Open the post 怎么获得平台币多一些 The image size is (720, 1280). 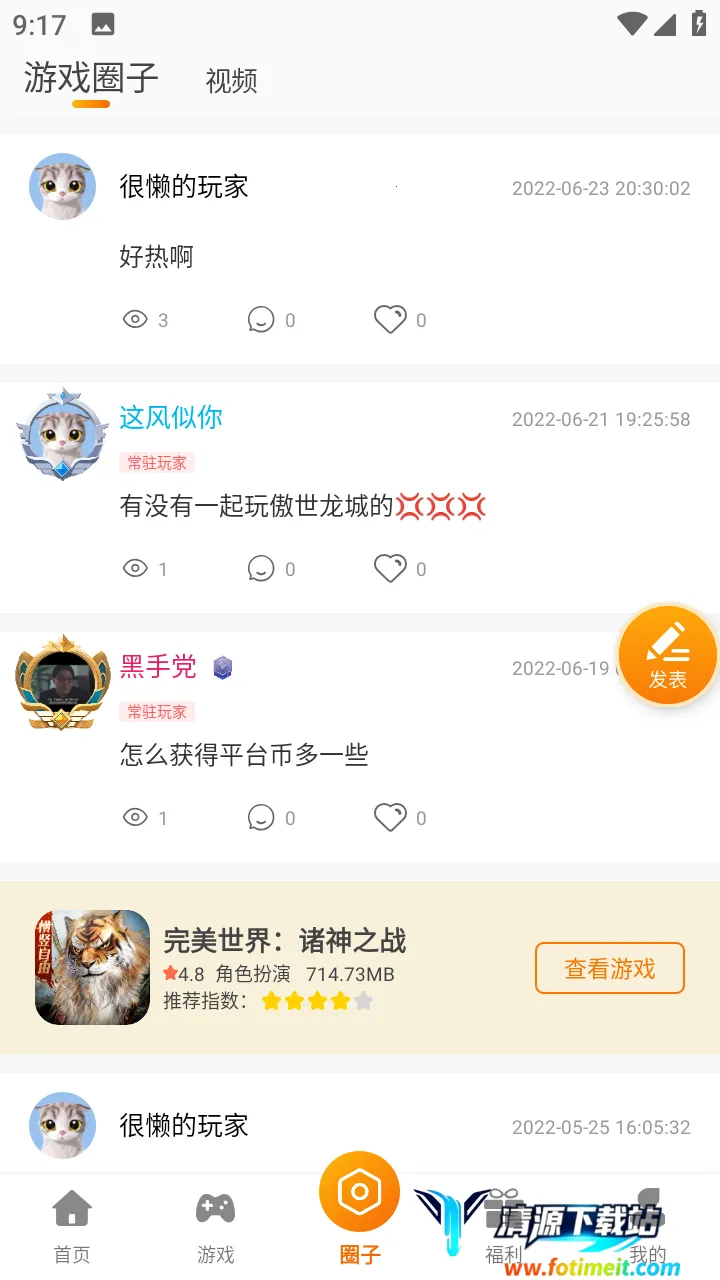point(244,755)
